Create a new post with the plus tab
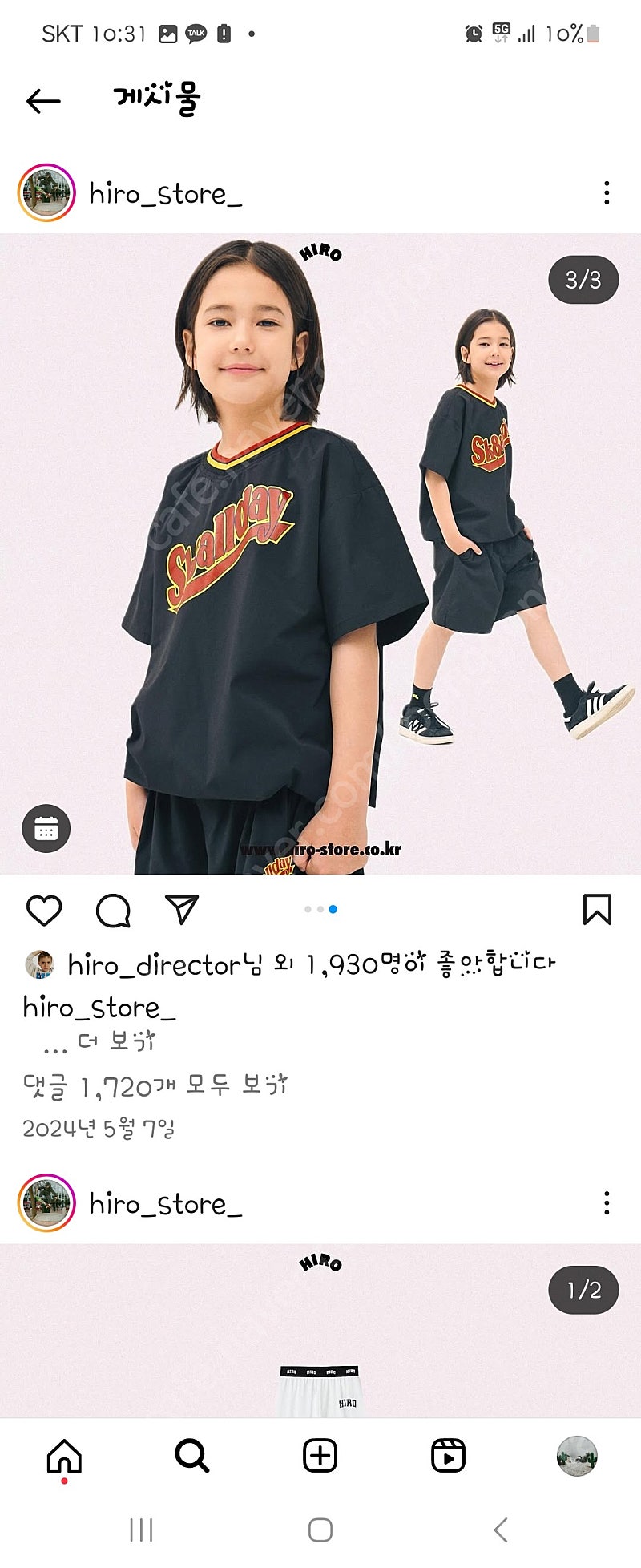 coord(320,1456)
